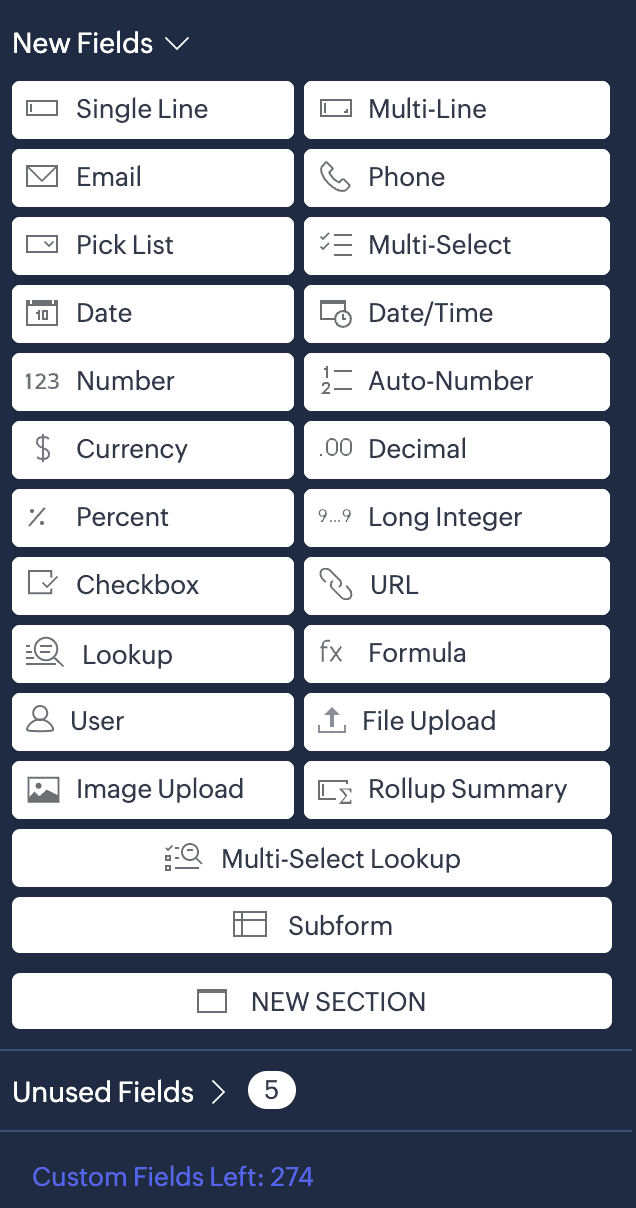This screenshot has width=636, height=1208.
Task: Pick the Rollup Summary field
Action: (x=457, y=790)
